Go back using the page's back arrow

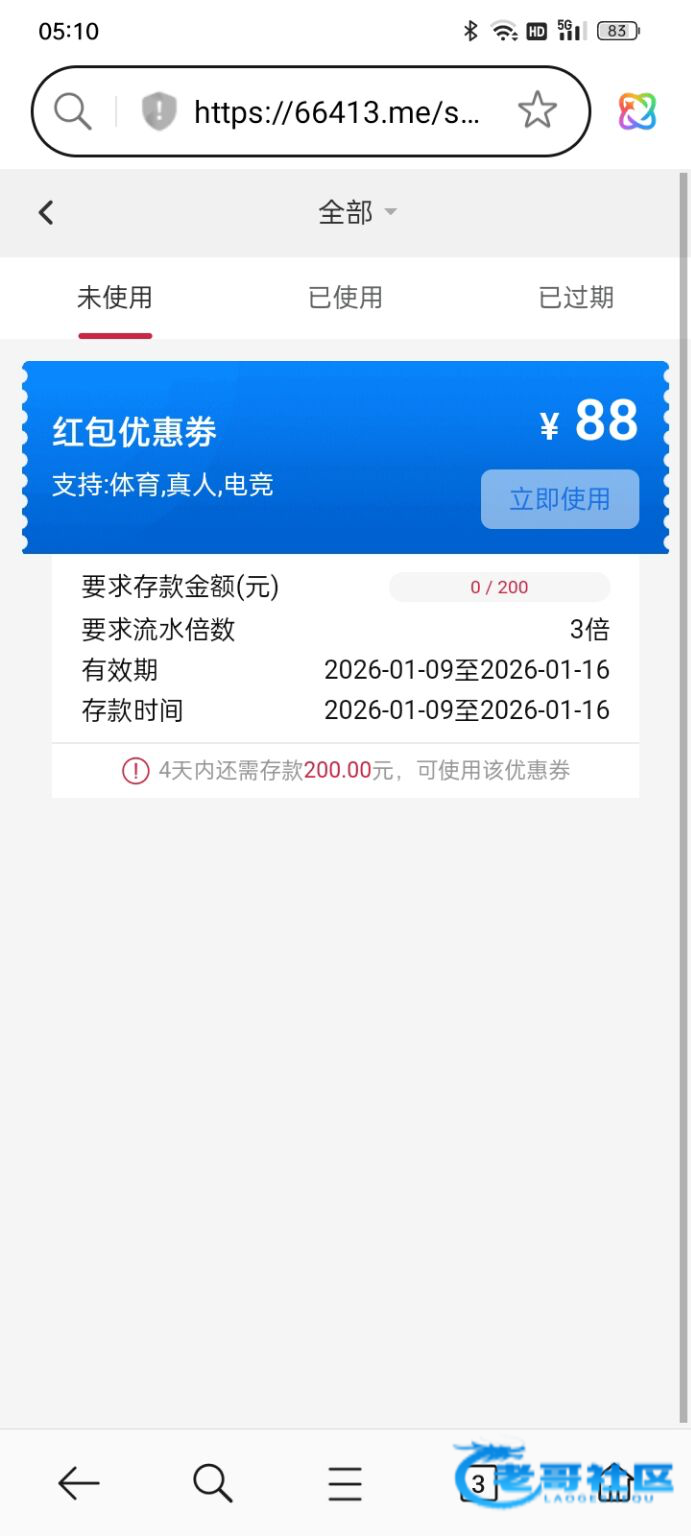tap(46, 212)
